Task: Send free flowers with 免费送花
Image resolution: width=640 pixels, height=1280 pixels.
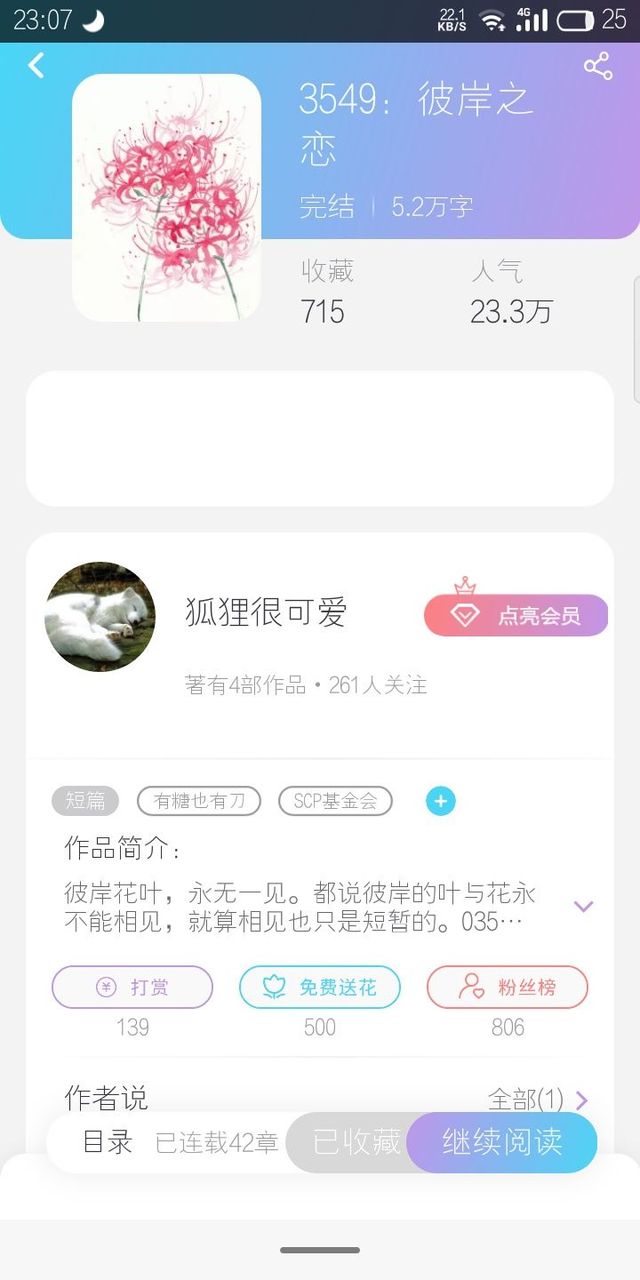Action: click(320, 987)
